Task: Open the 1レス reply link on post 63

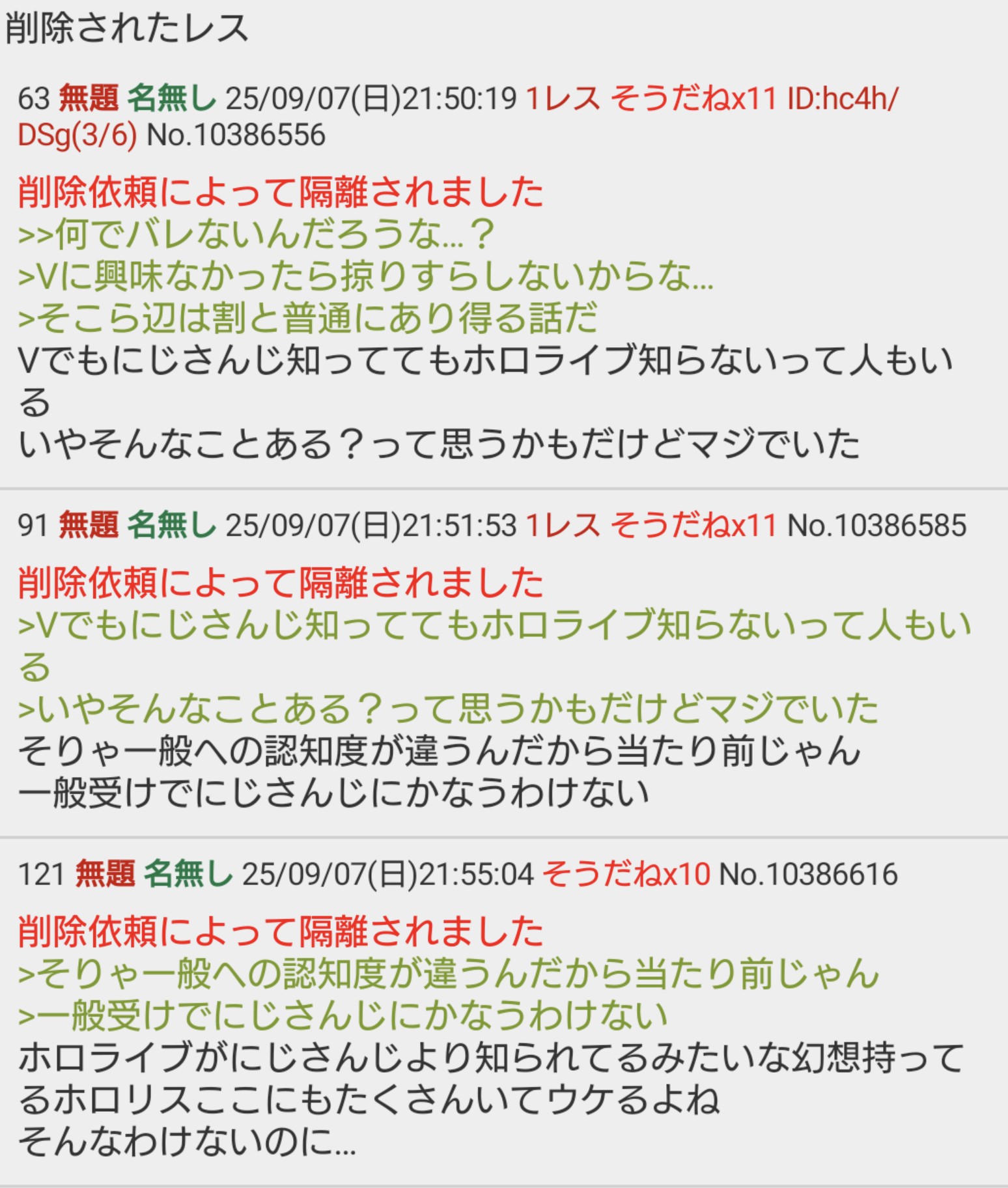Action: [563, 99]
